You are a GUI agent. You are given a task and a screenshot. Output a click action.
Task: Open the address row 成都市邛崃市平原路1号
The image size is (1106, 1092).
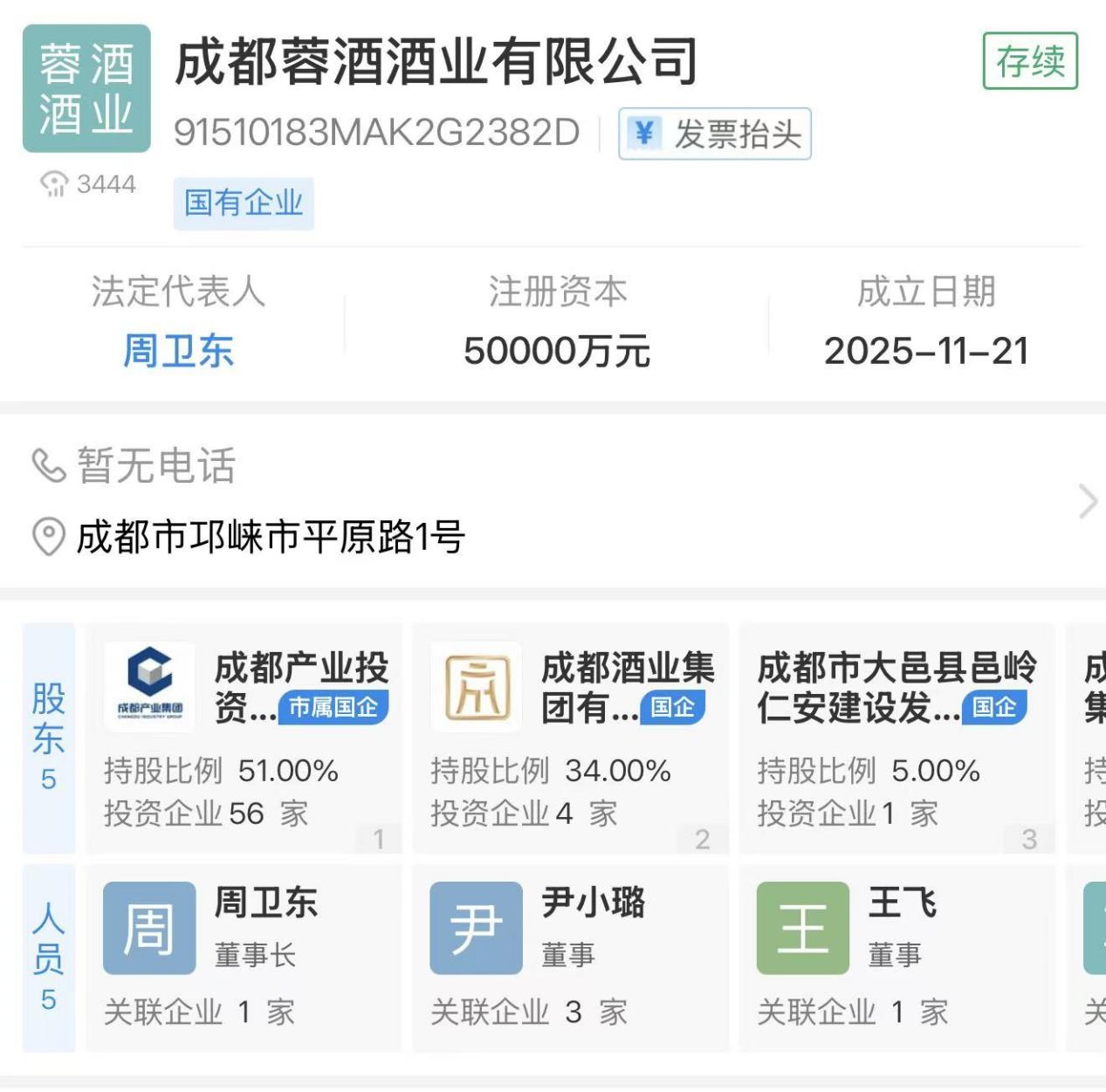click(x=271, y=536)
